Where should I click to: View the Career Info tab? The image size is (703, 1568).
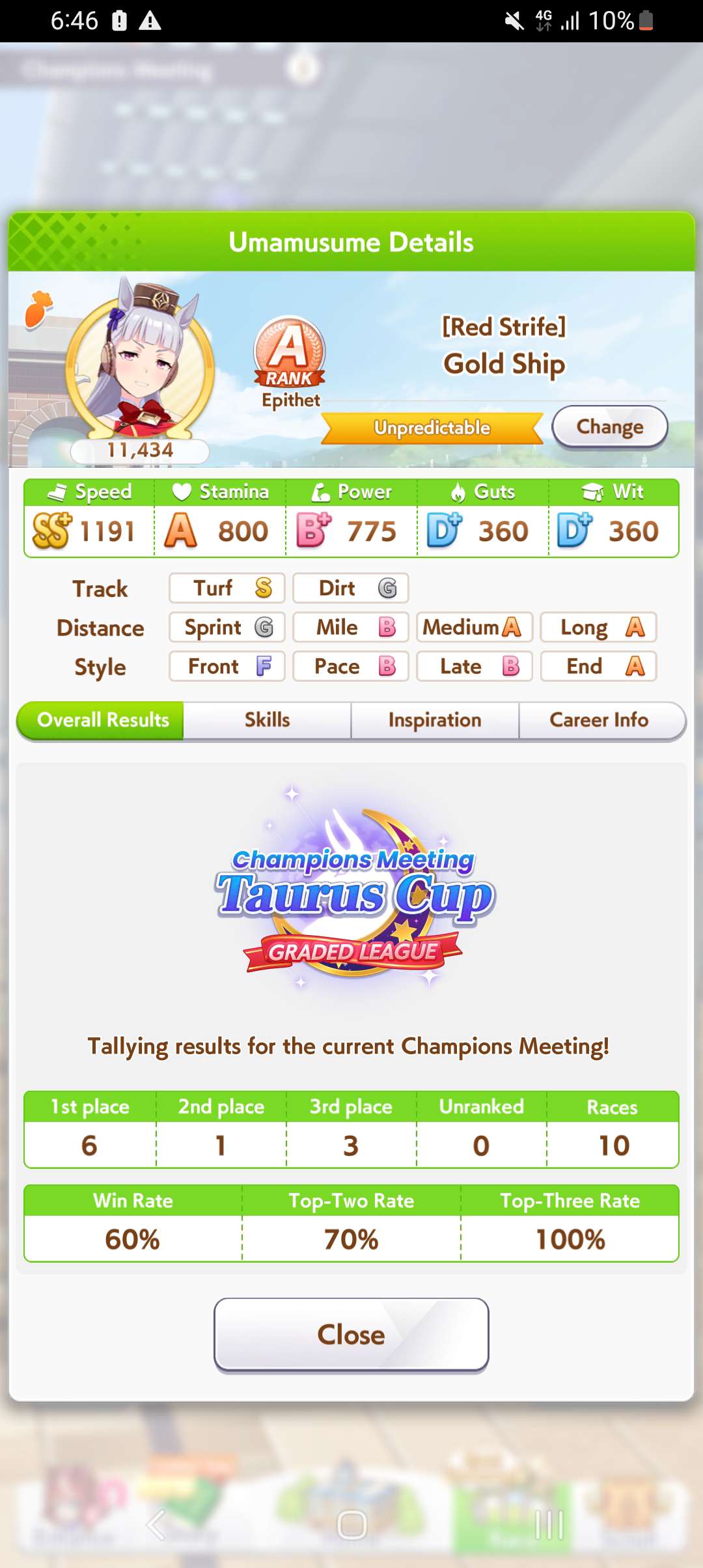(599, 720)
